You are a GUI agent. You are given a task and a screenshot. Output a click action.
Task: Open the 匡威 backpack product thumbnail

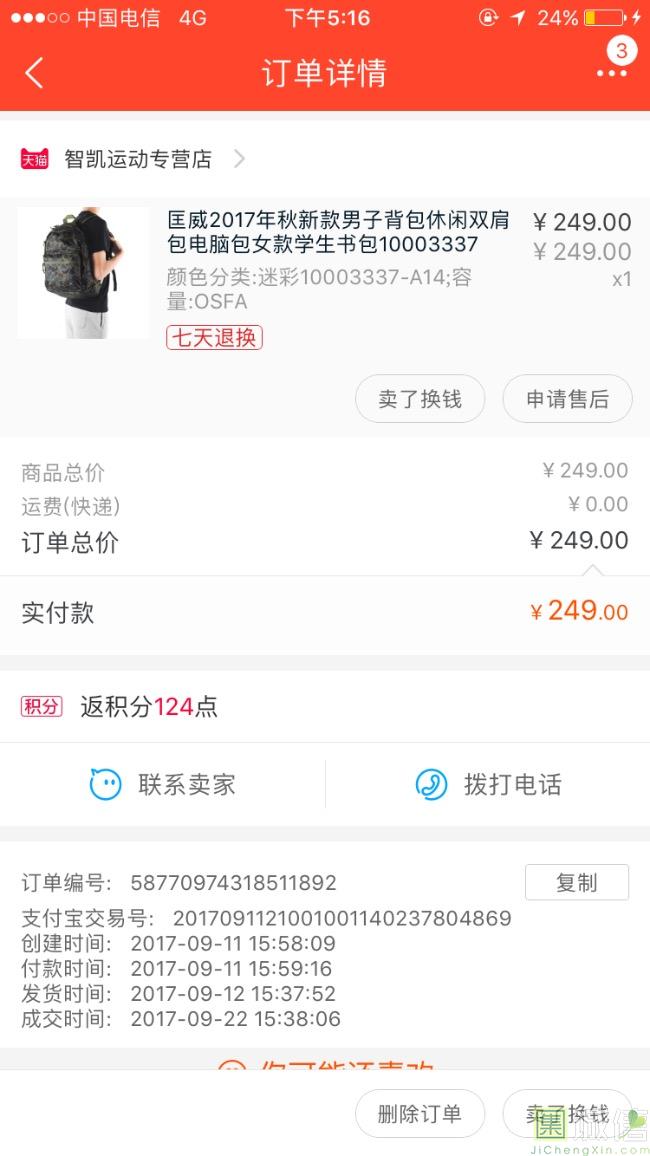[x=83, y=272]
